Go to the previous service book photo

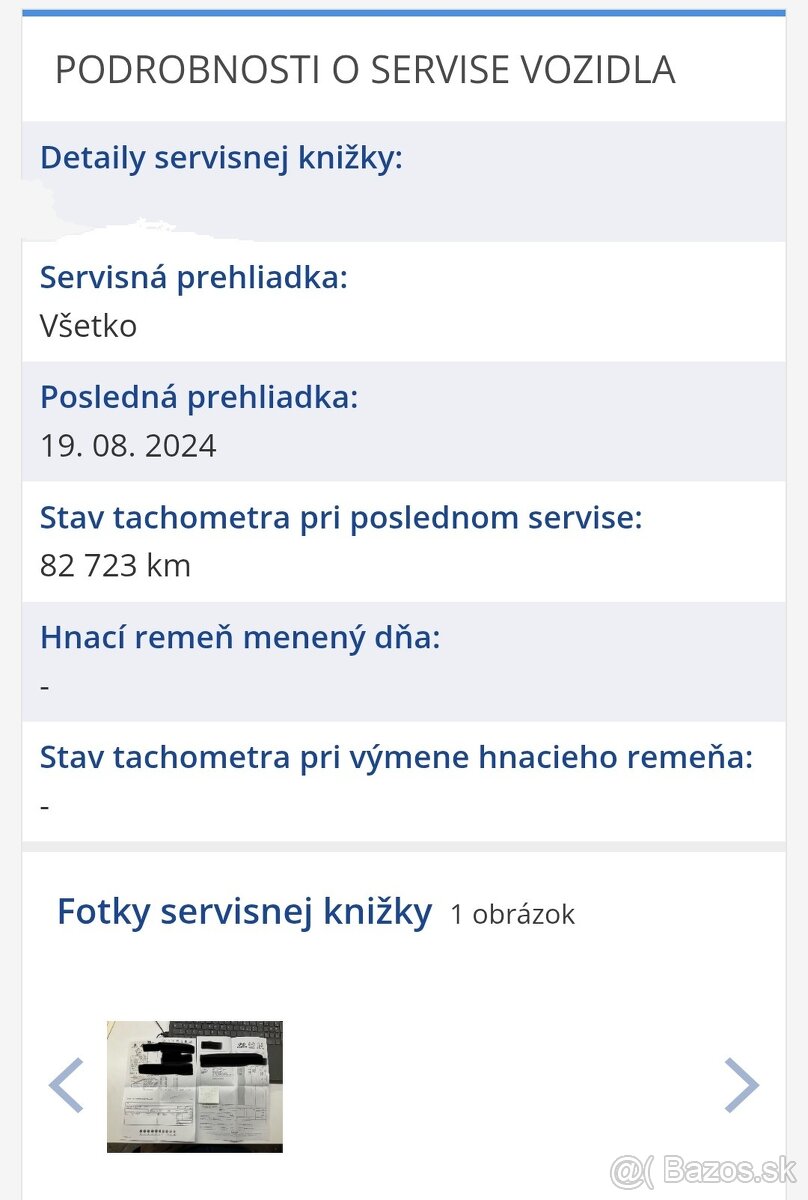67,1086
